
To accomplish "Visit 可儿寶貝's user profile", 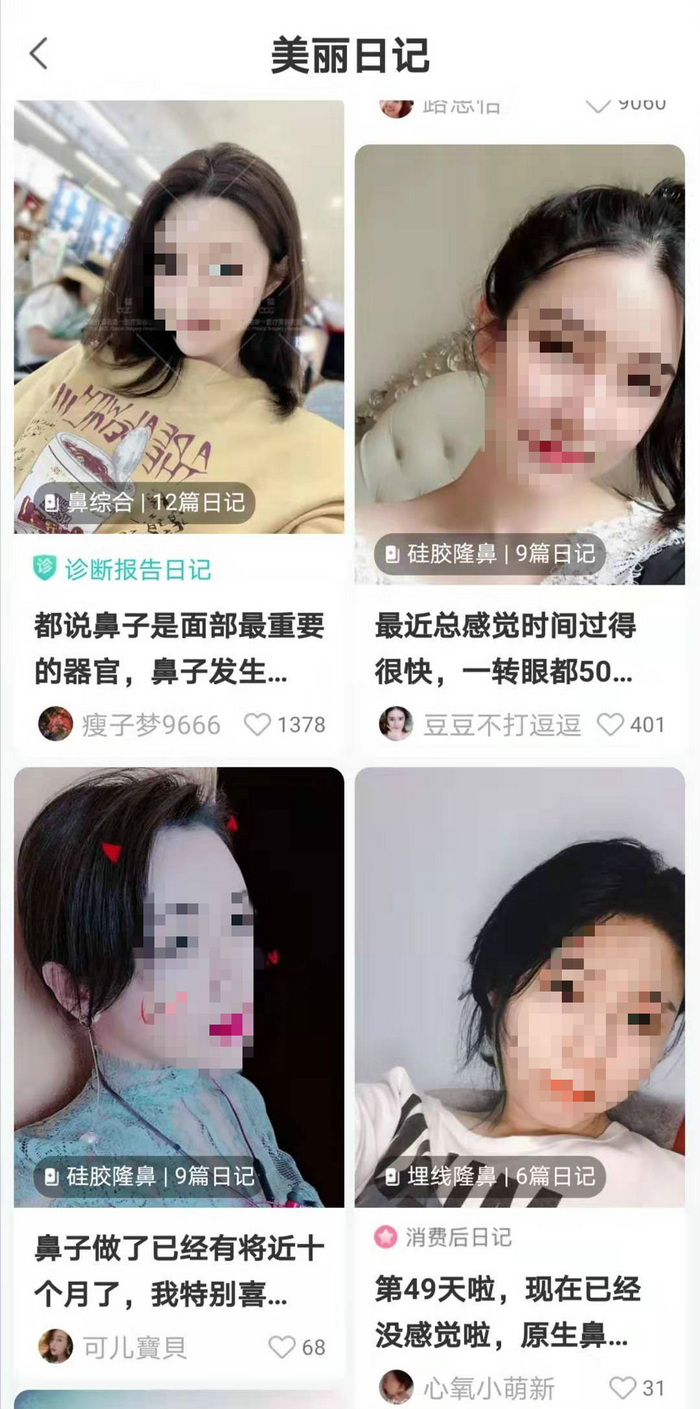I will [56, 1346].
